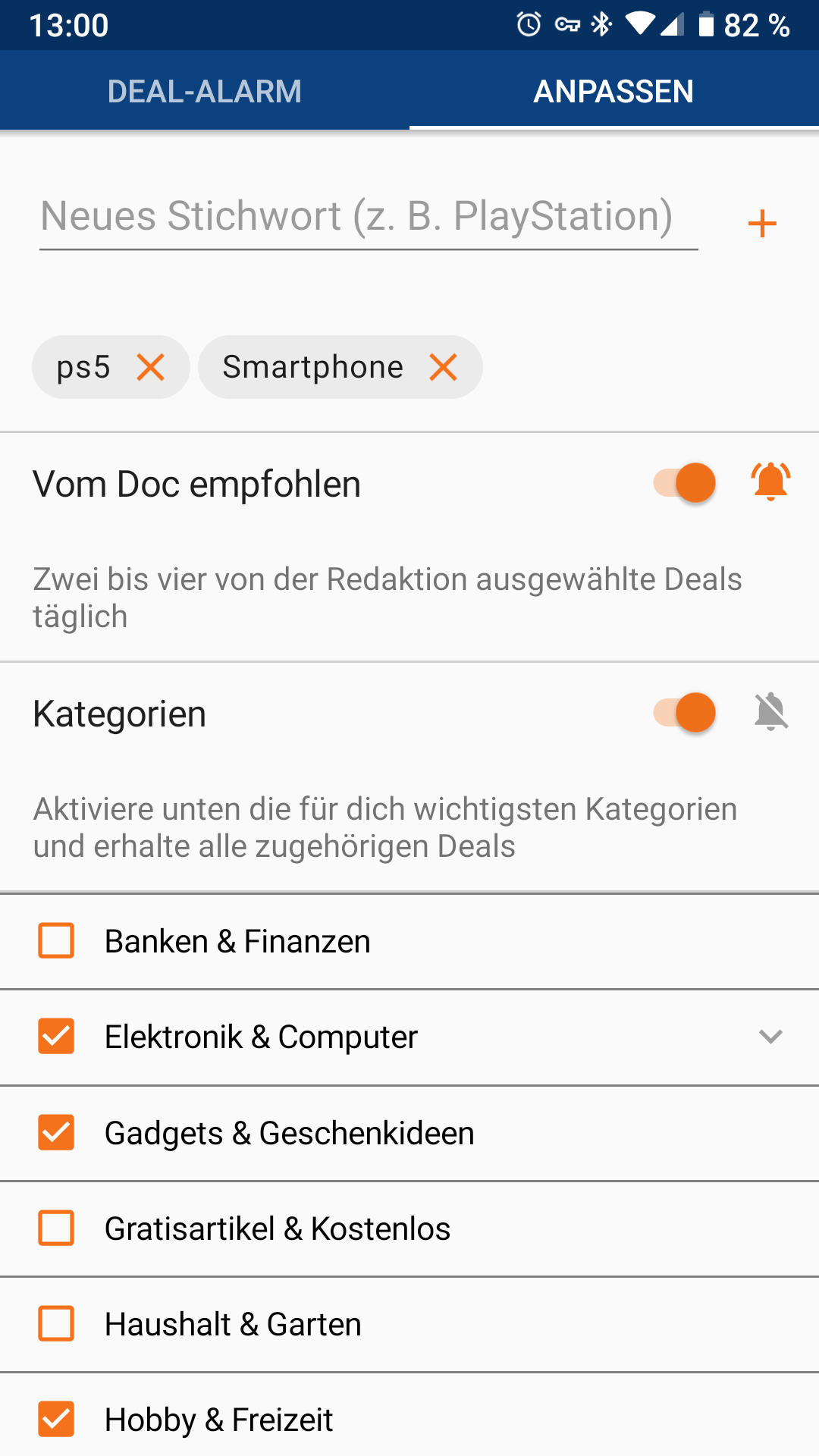The height and width of the screenshot is (1456, 819).
Task: Delete the Smartphone keyword chip
Action: (443, 367)
